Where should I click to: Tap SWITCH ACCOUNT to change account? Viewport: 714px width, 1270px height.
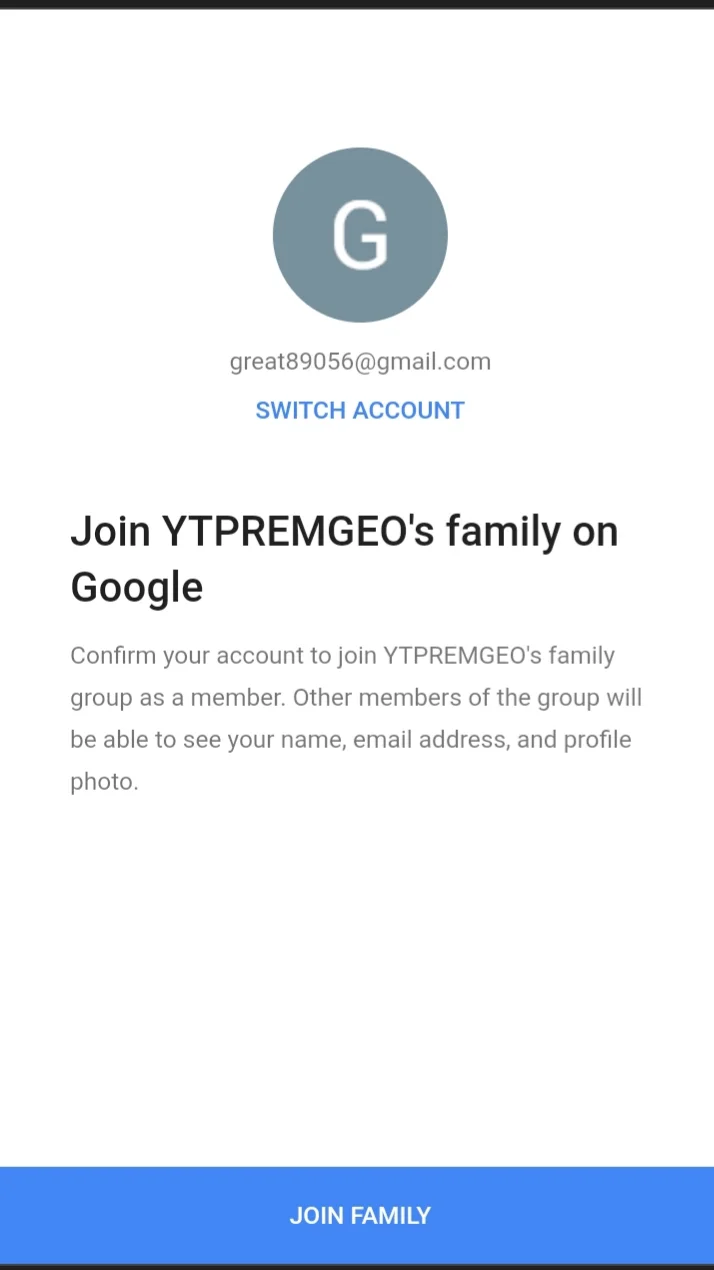coord(360,410)
